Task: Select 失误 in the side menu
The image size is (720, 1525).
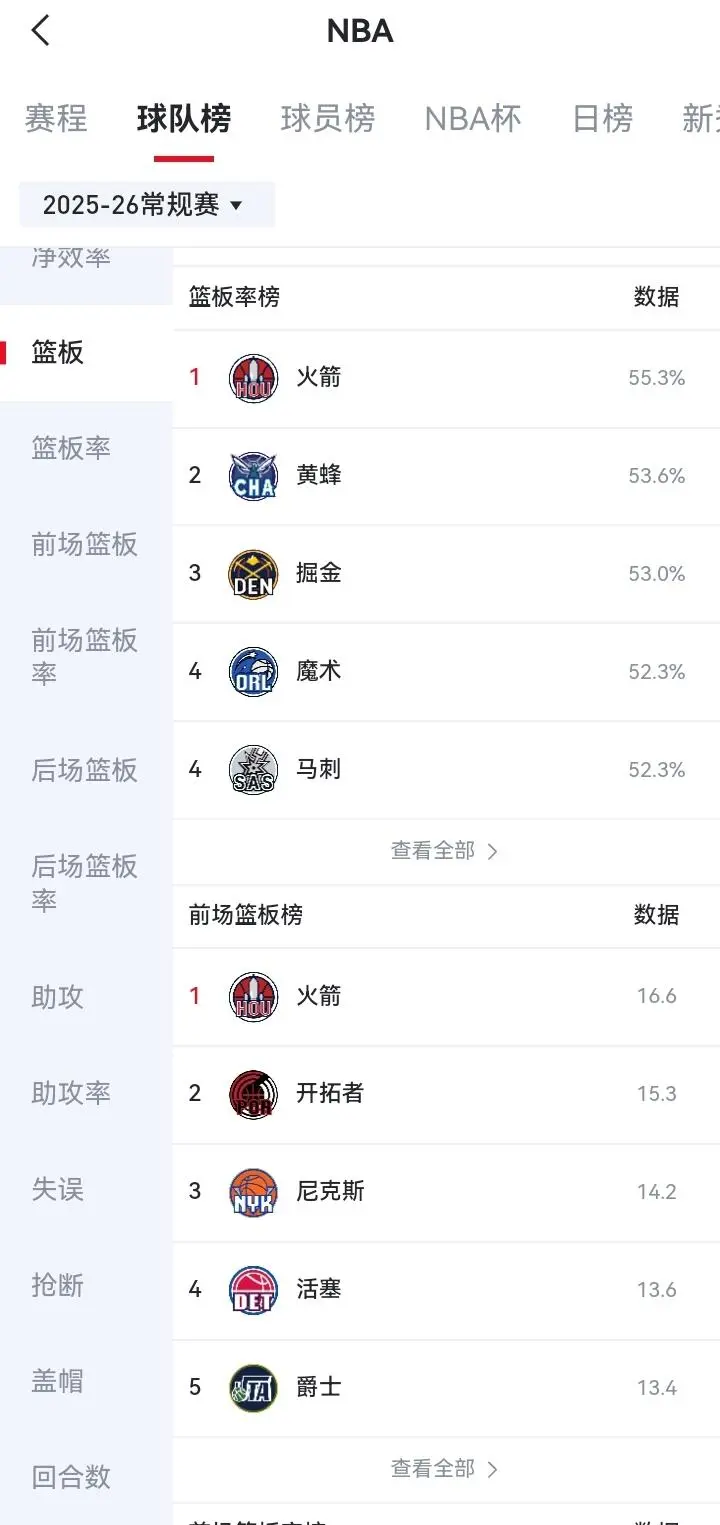Action: 58,1189
